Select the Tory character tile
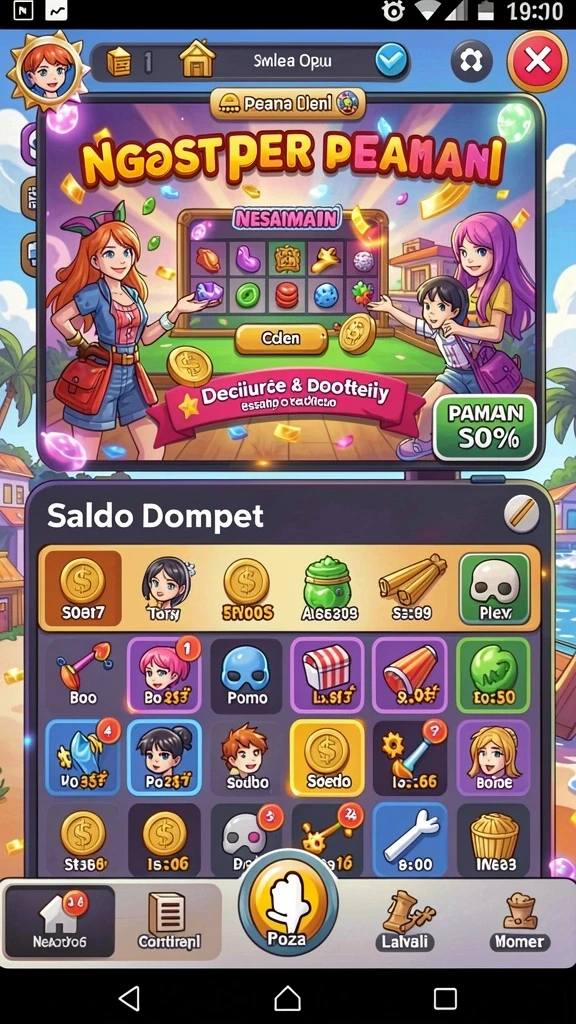The width and height of the screenshot is (576, 1024). [x=164, y=590]
